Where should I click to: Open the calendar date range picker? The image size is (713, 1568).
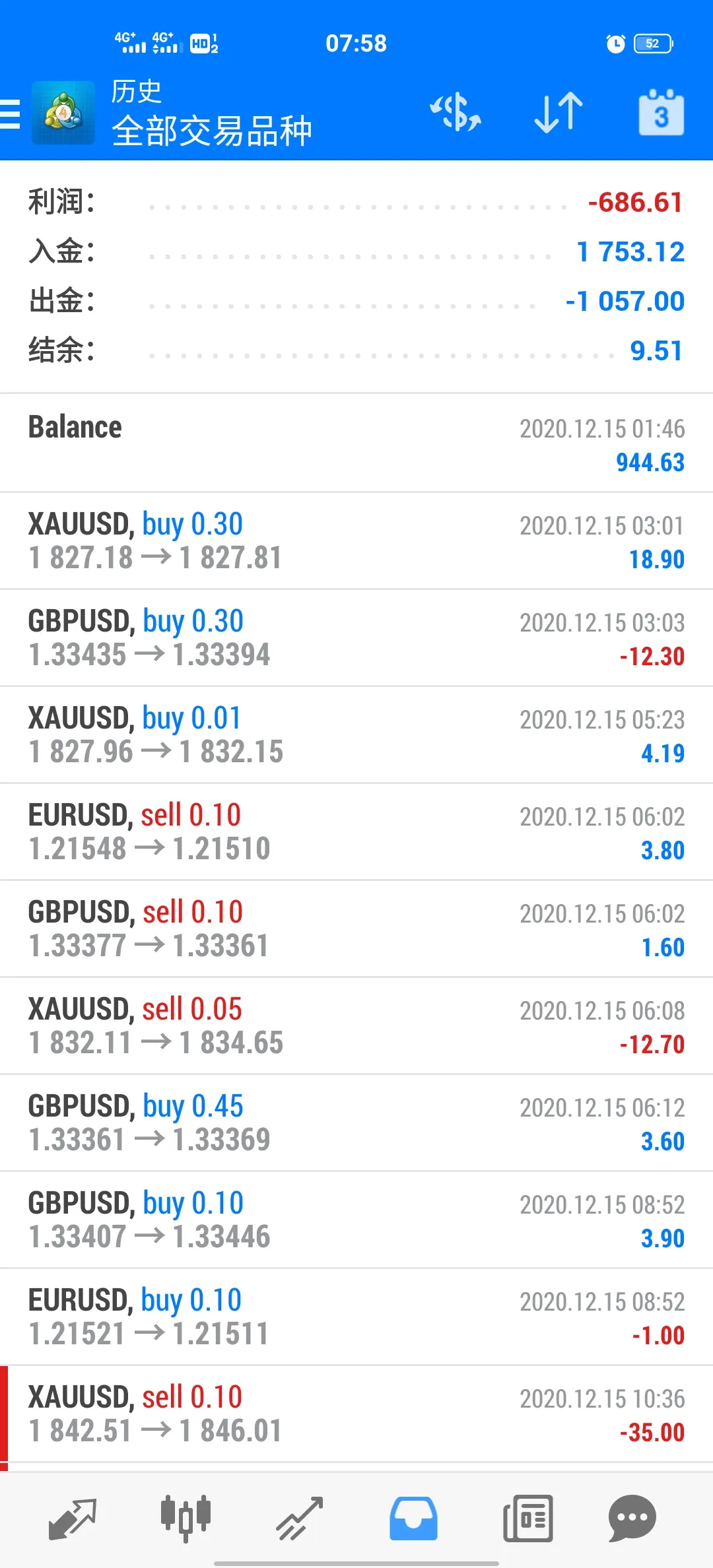pos(661,112)
